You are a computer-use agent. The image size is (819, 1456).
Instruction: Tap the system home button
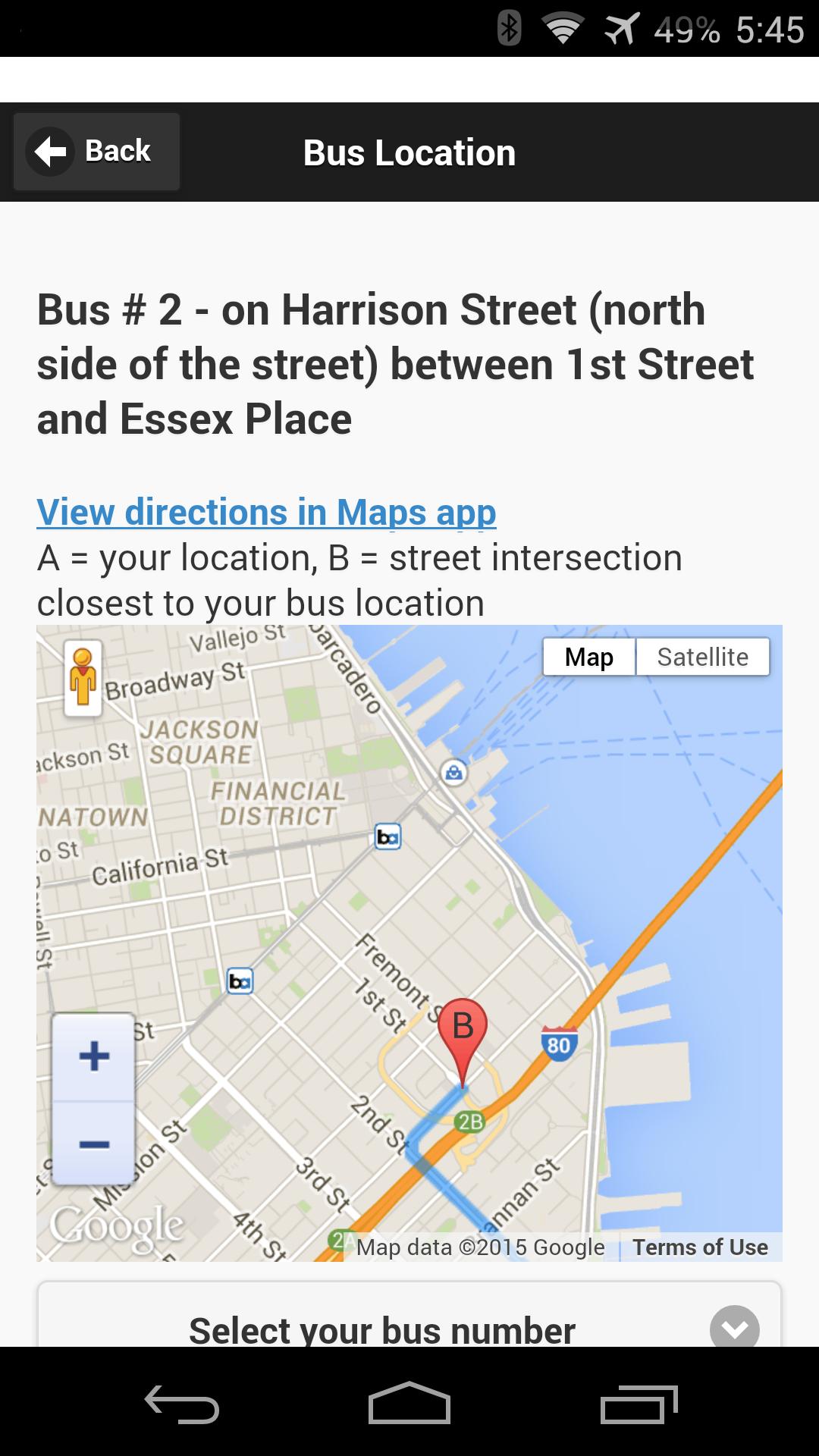click(409, 1403)
